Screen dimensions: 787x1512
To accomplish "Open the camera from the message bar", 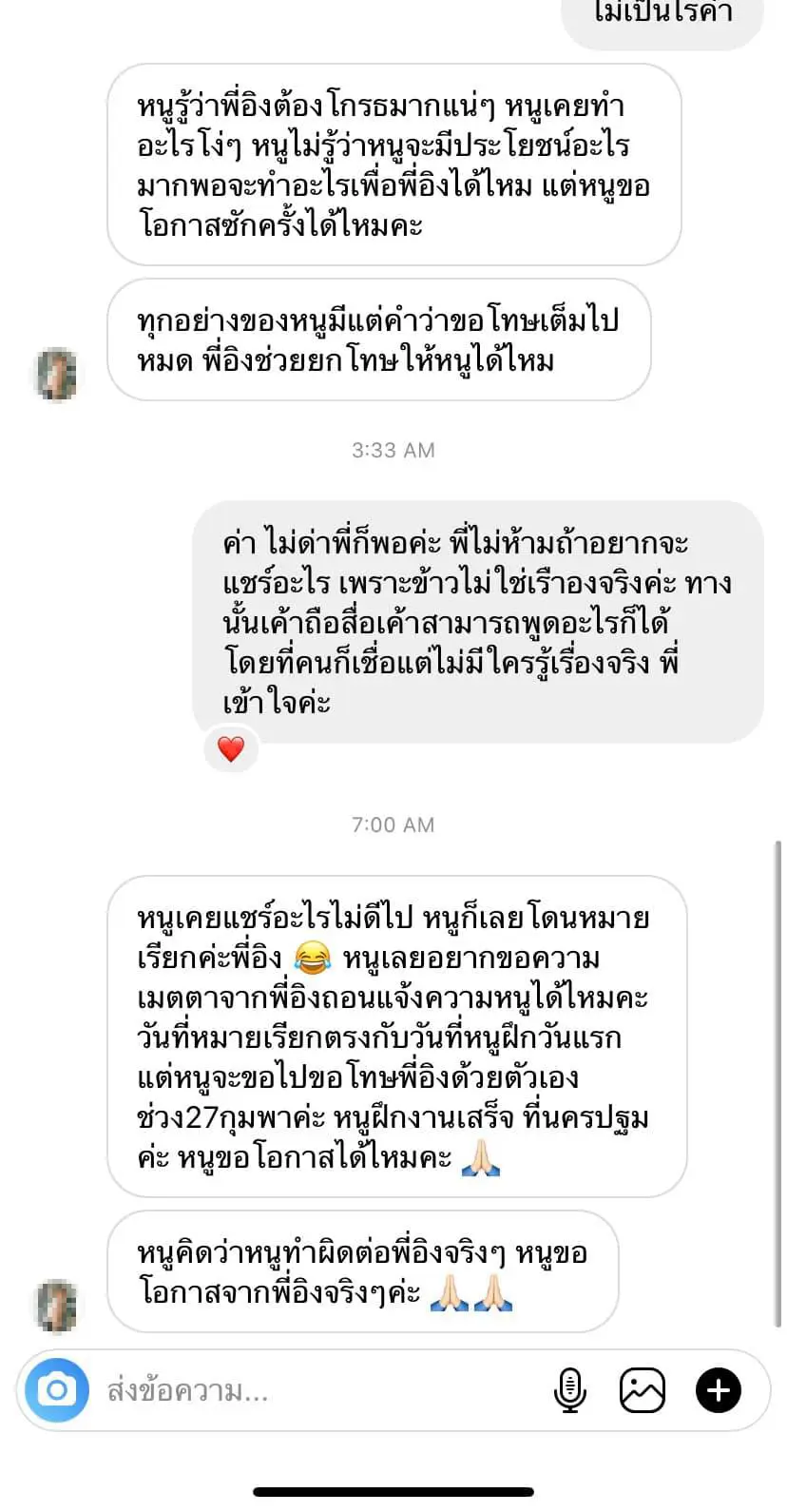I will (x=57, y=1391).
